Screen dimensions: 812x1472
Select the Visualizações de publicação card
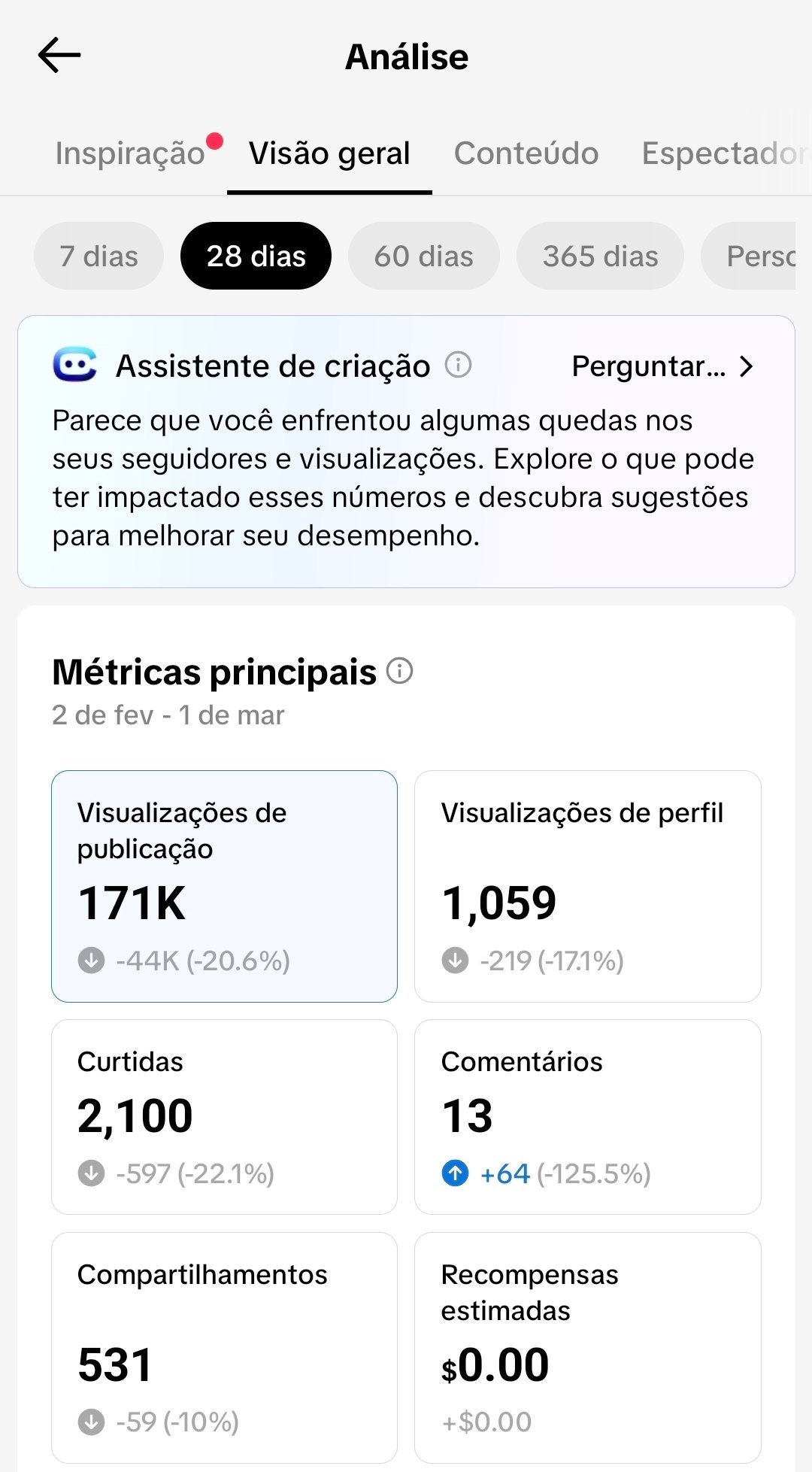[x=224, y=885]
